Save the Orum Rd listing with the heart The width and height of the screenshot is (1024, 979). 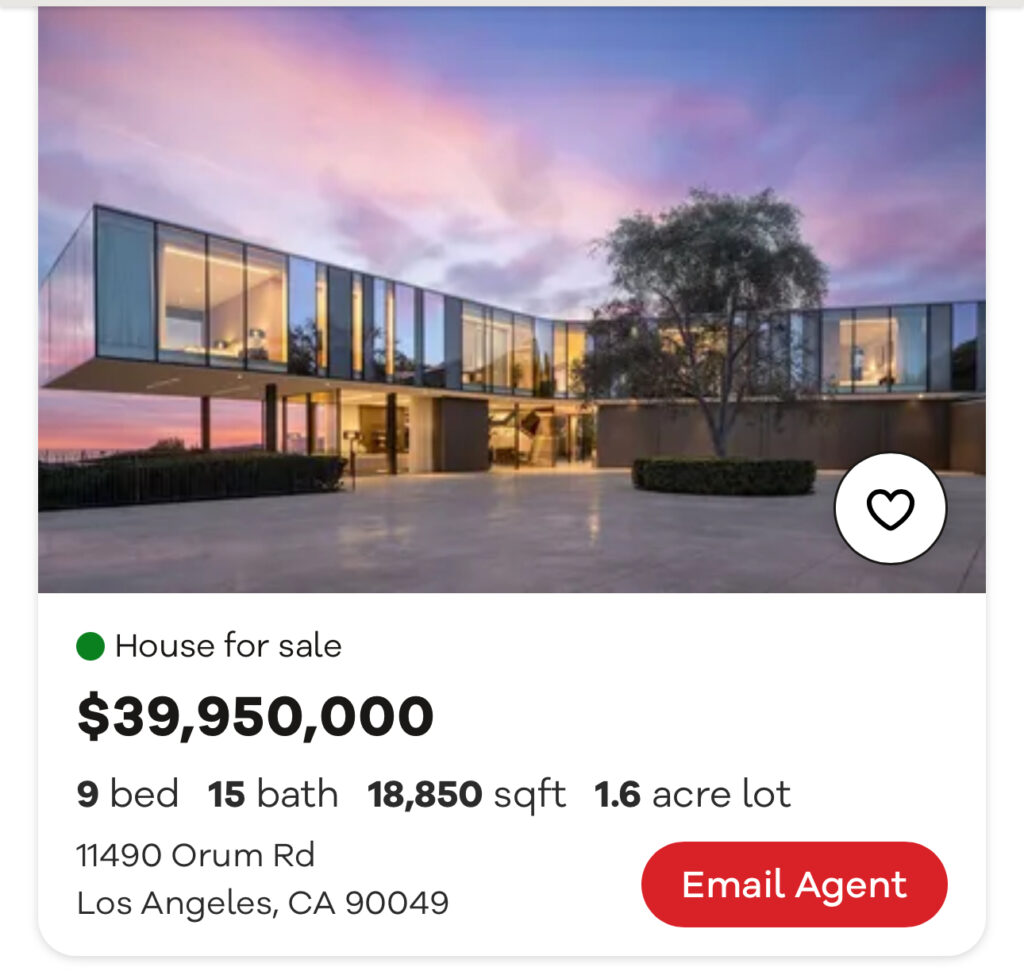(889, 509)
